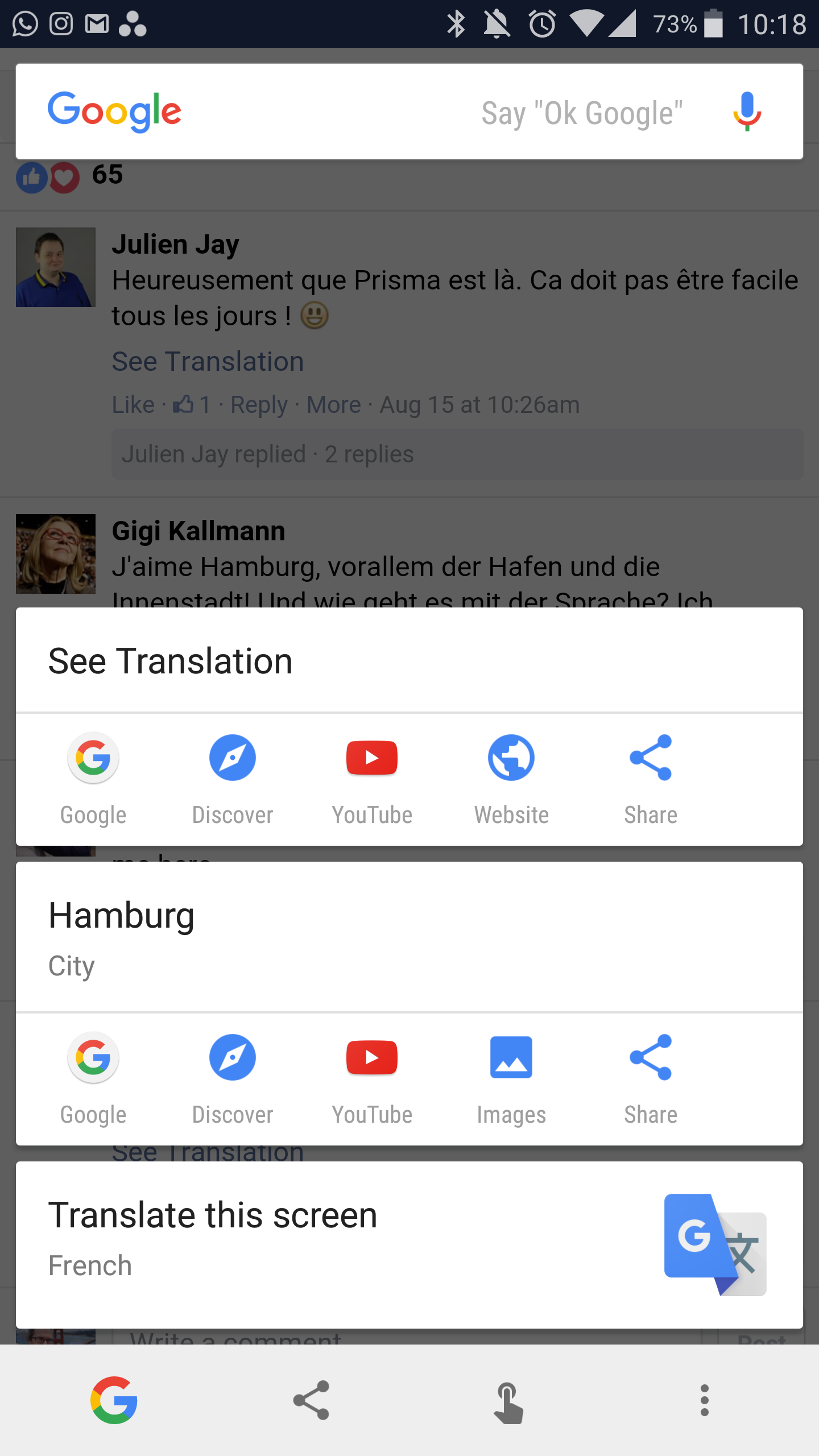Tap the microphone for voice search
Screen dimensions: 819x1456
(x=746, y=111)
